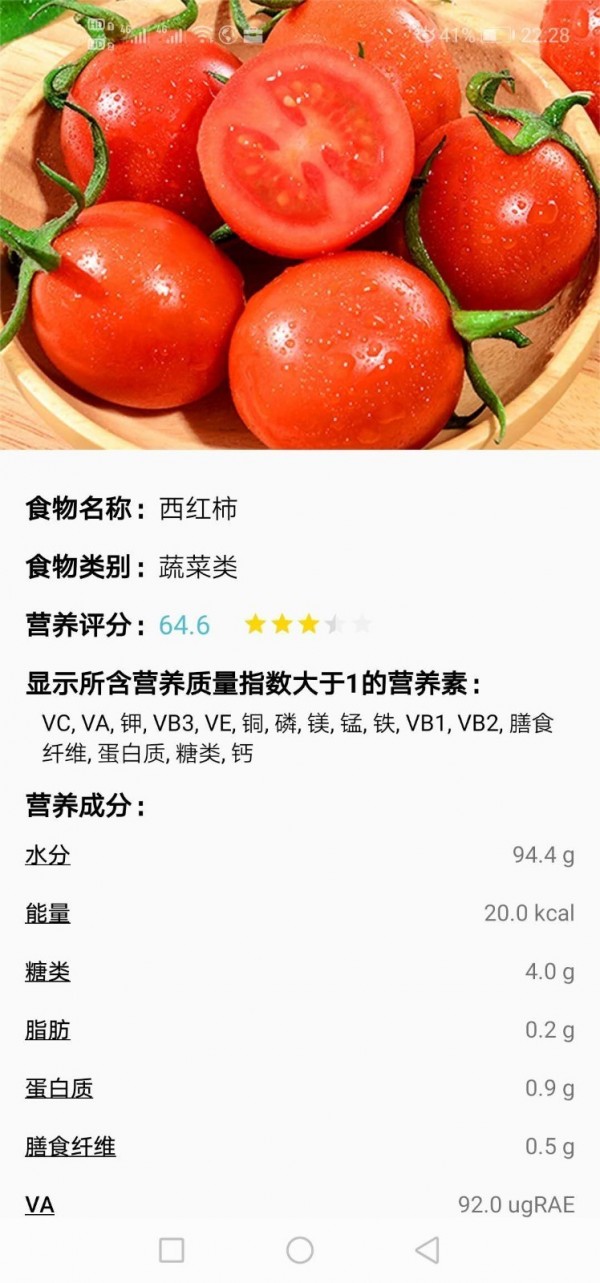
Task: Select the 脂肪 nutrient link
Action: 47,1030
